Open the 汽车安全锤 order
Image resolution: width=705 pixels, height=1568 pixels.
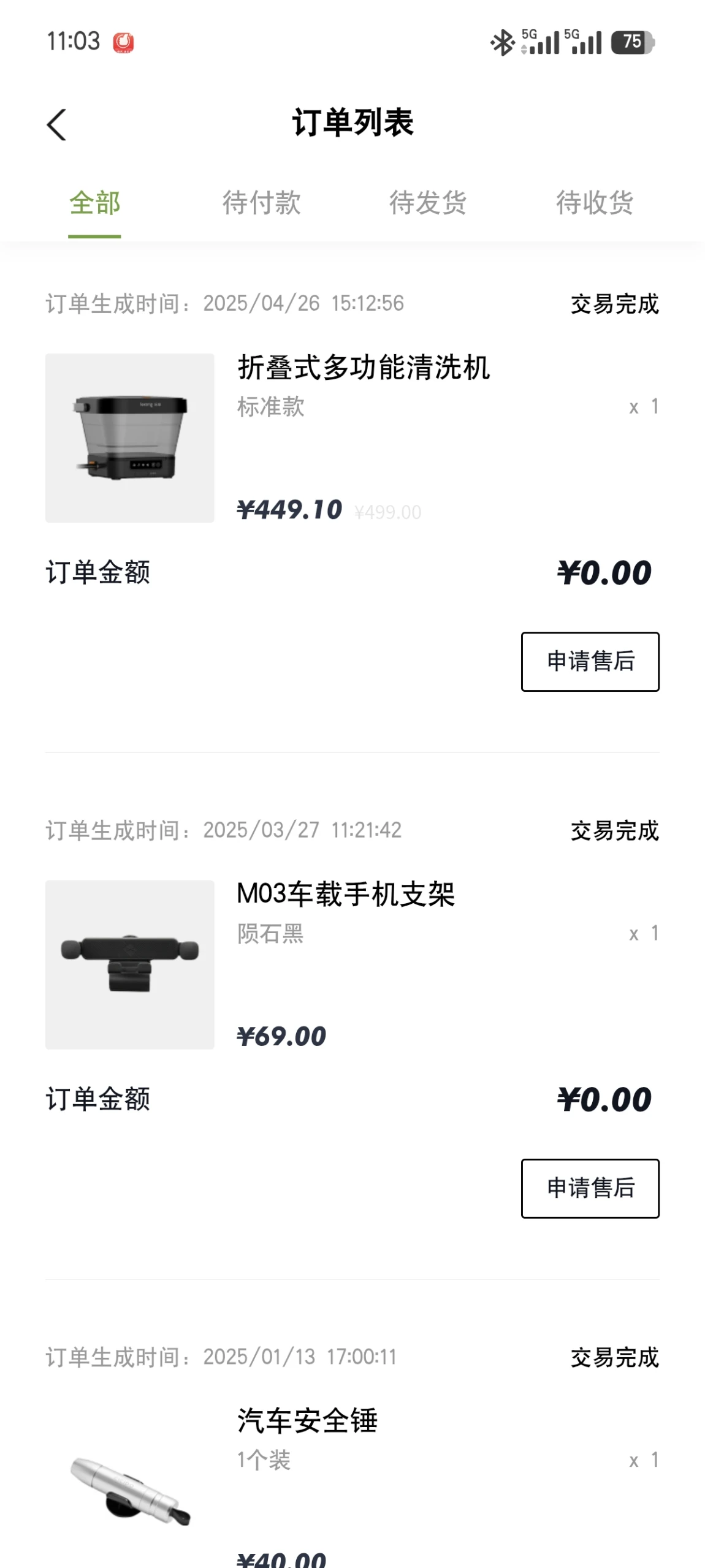click(x=307, y=1422)
